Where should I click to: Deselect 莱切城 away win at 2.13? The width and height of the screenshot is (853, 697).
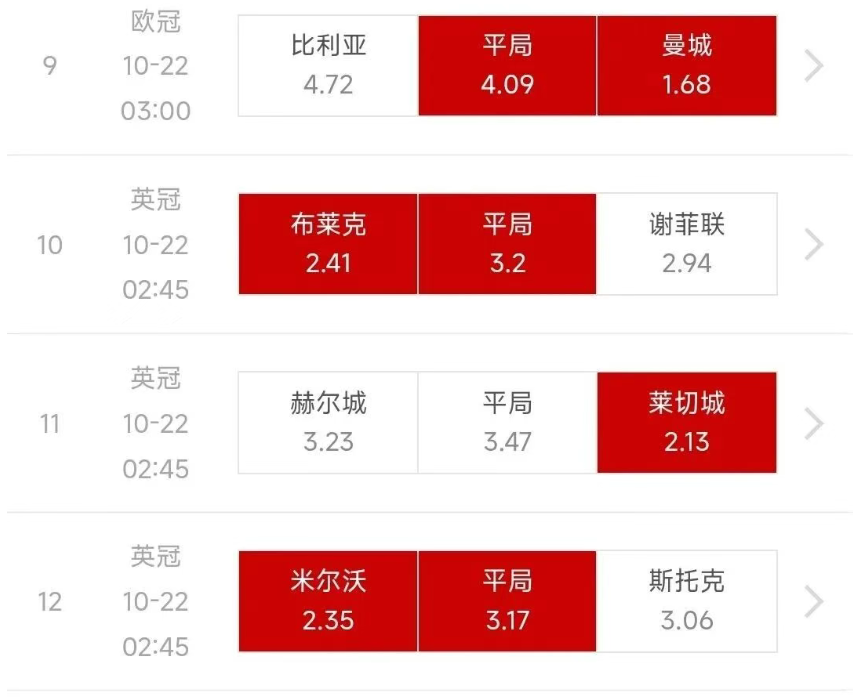pos(687,423)
